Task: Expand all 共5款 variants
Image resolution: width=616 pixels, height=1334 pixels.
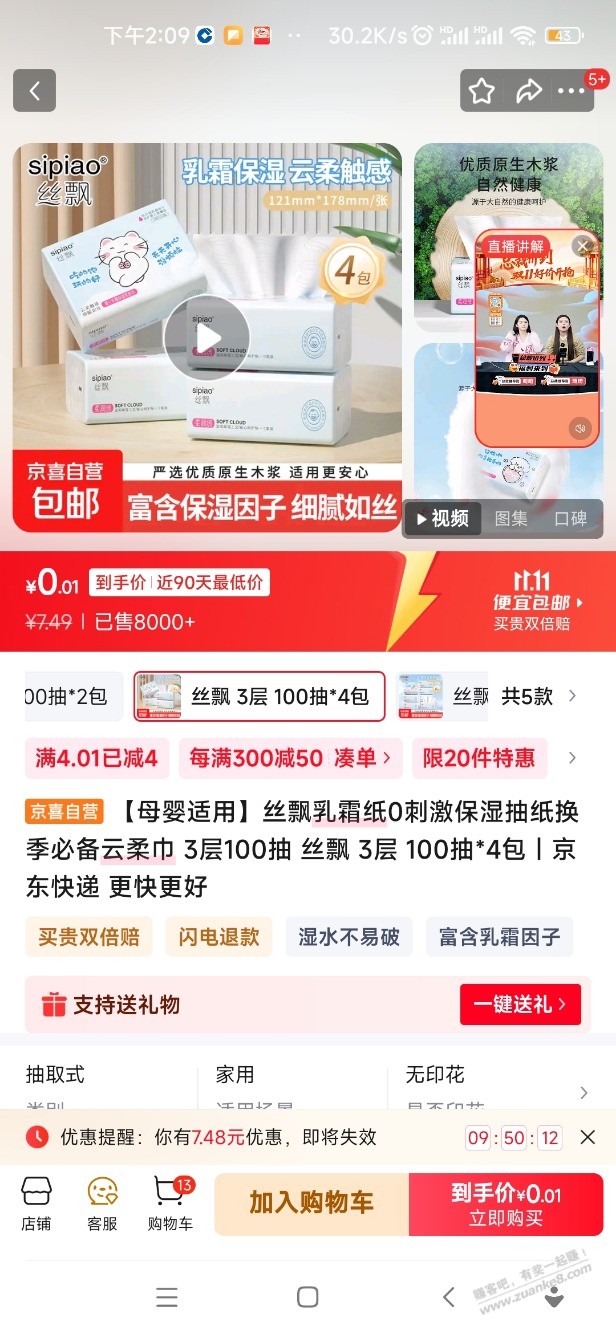Action: coord(538,696)
